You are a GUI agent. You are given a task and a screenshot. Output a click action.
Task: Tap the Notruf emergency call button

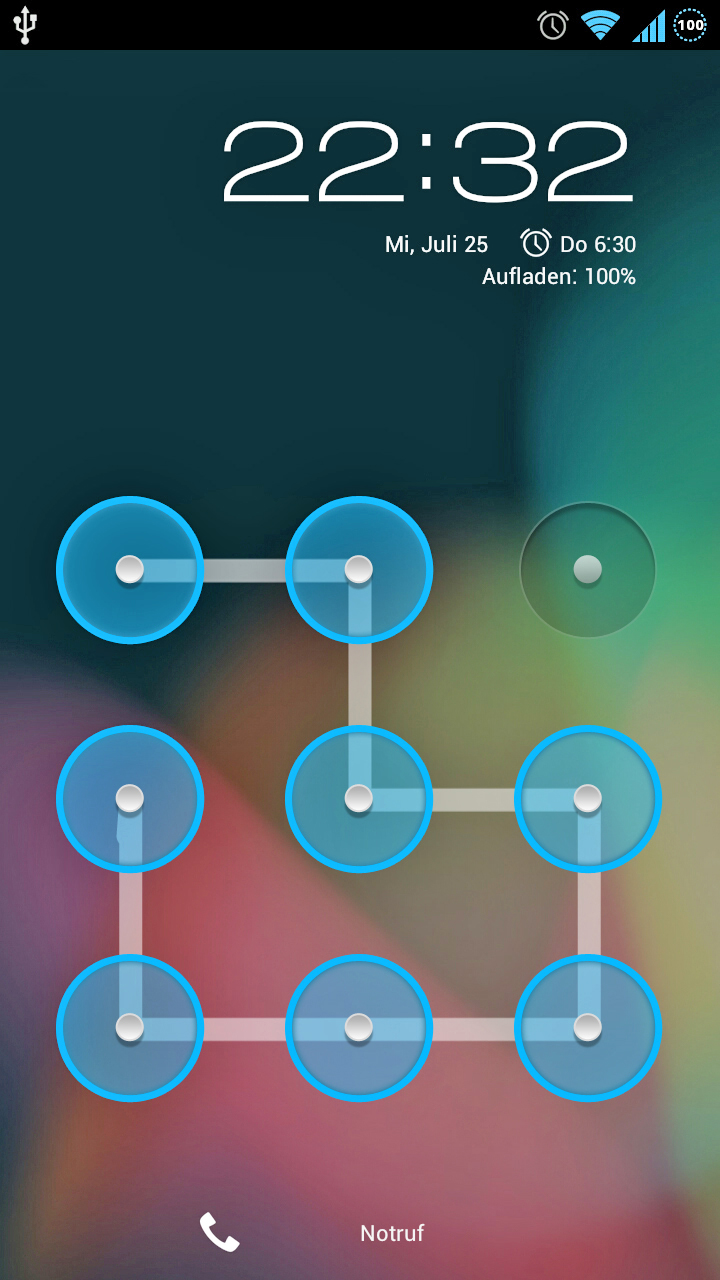392,1233
